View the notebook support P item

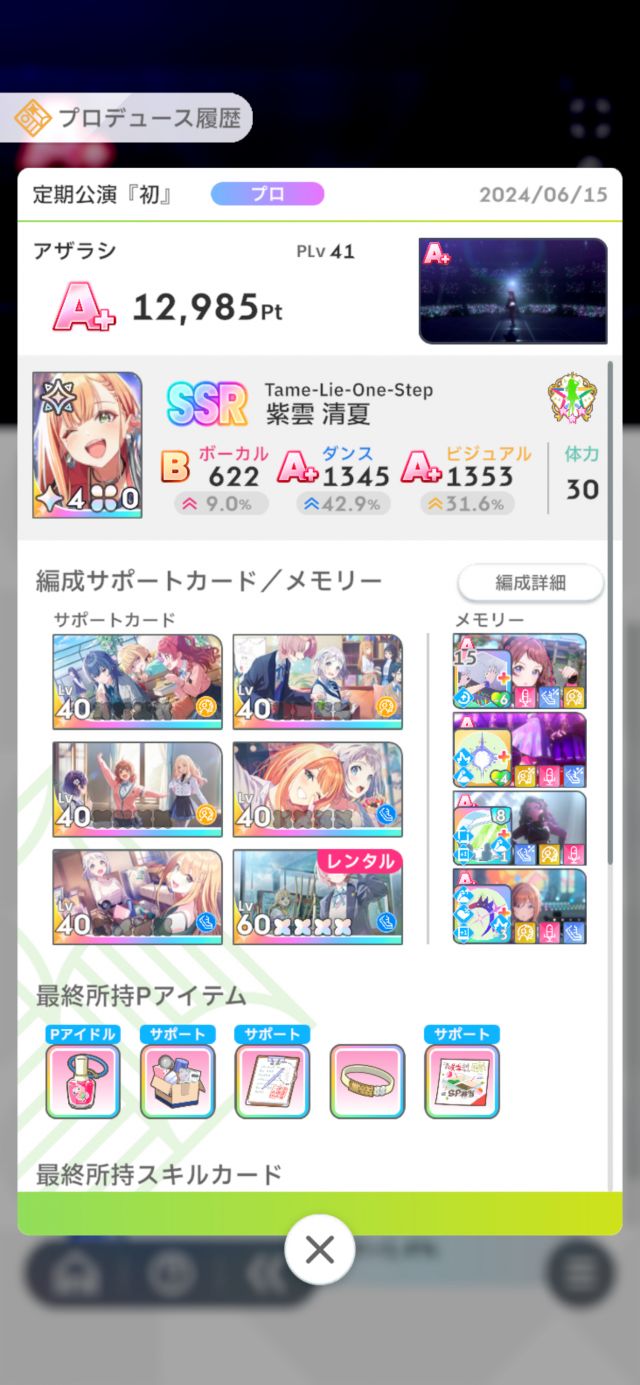point(272,1080)
